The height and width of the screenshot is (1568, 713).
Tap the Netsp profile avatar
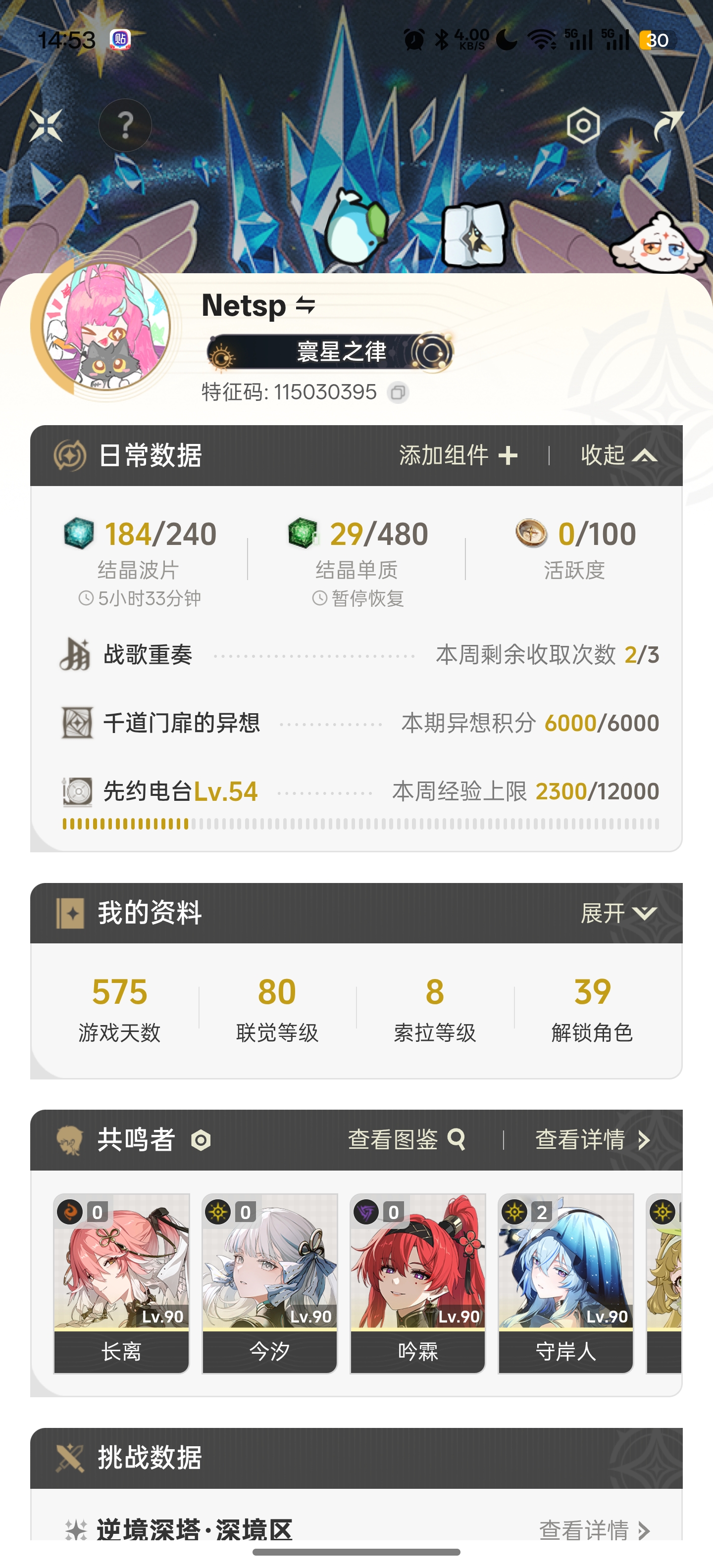click(x=106, y=327)
